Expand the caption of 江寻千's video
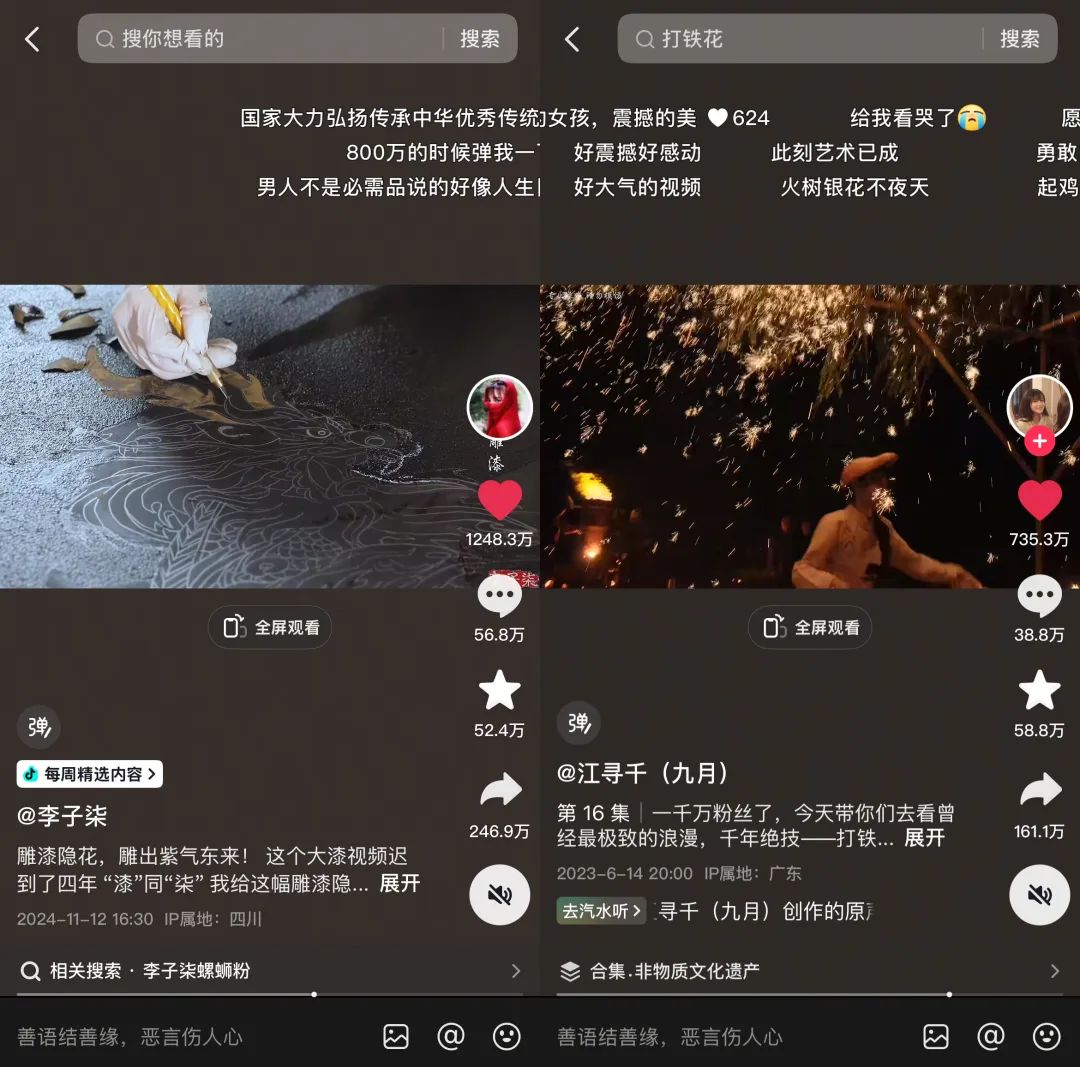1080x1067 pixels. [x=924, y=838]
